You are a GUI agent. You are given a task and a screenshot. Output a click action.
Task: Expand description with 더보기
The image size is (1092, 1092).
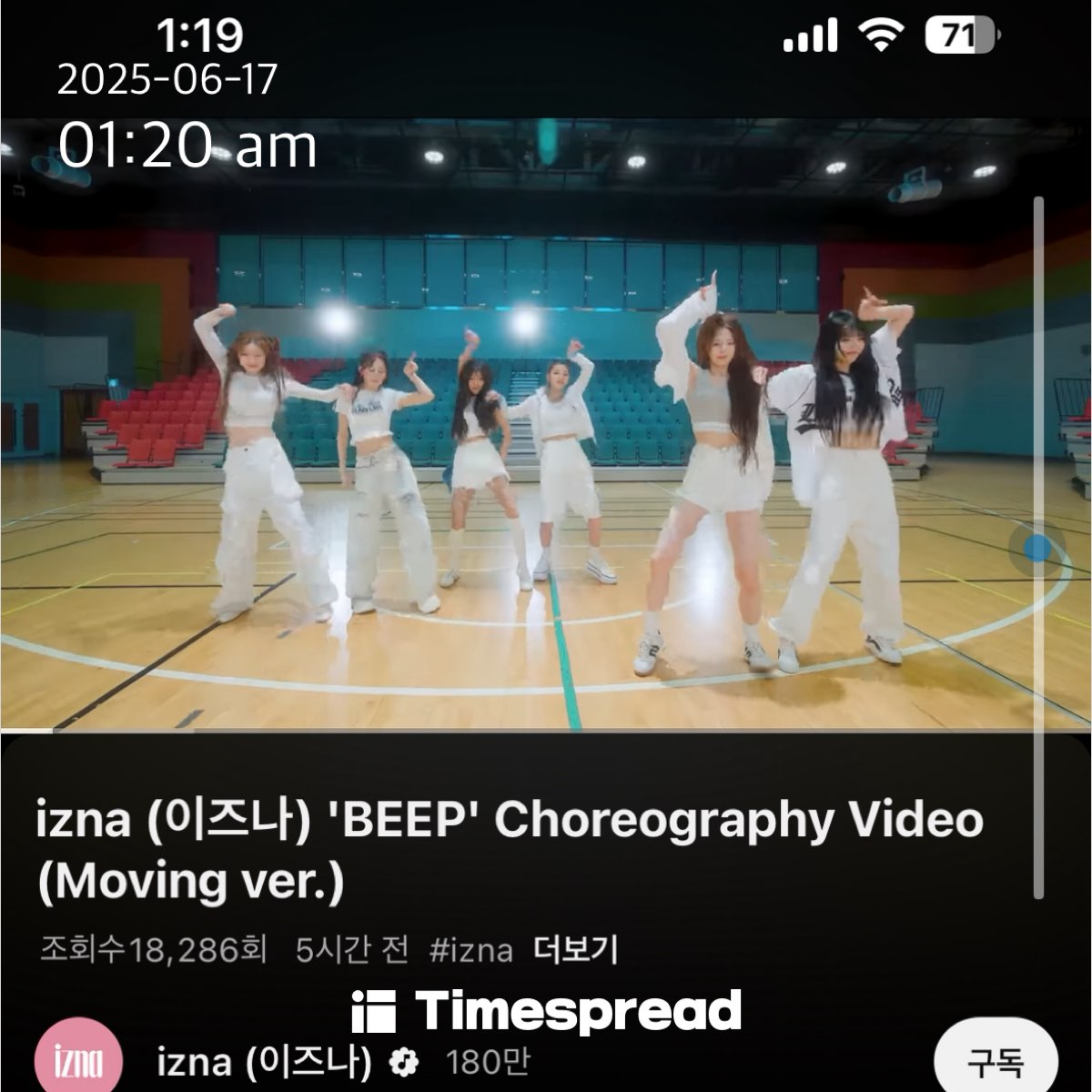pos(575,950)
